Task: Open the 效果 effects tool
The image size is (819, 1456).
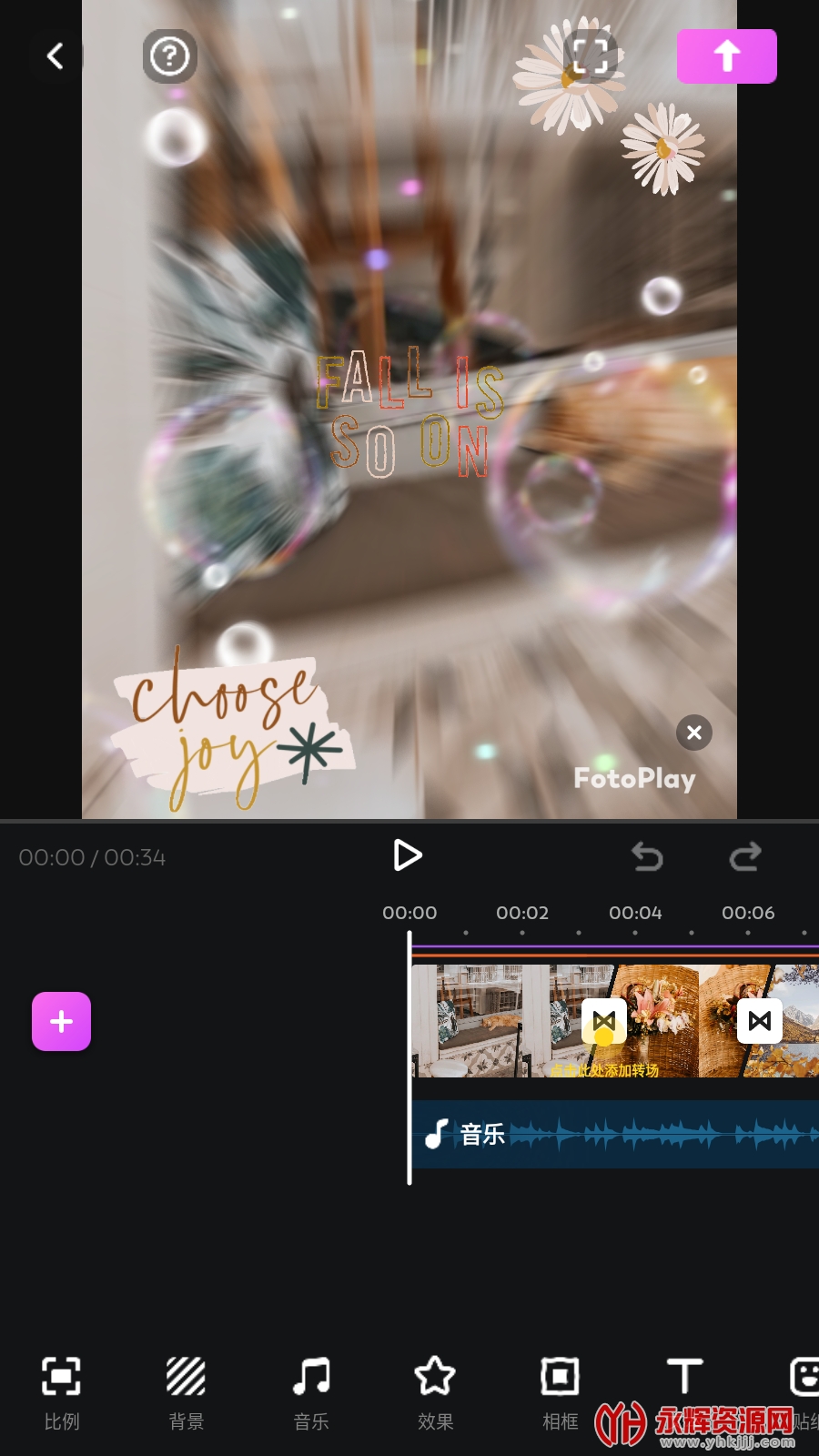Action: pyautogui.click(x=435, y=1392)
